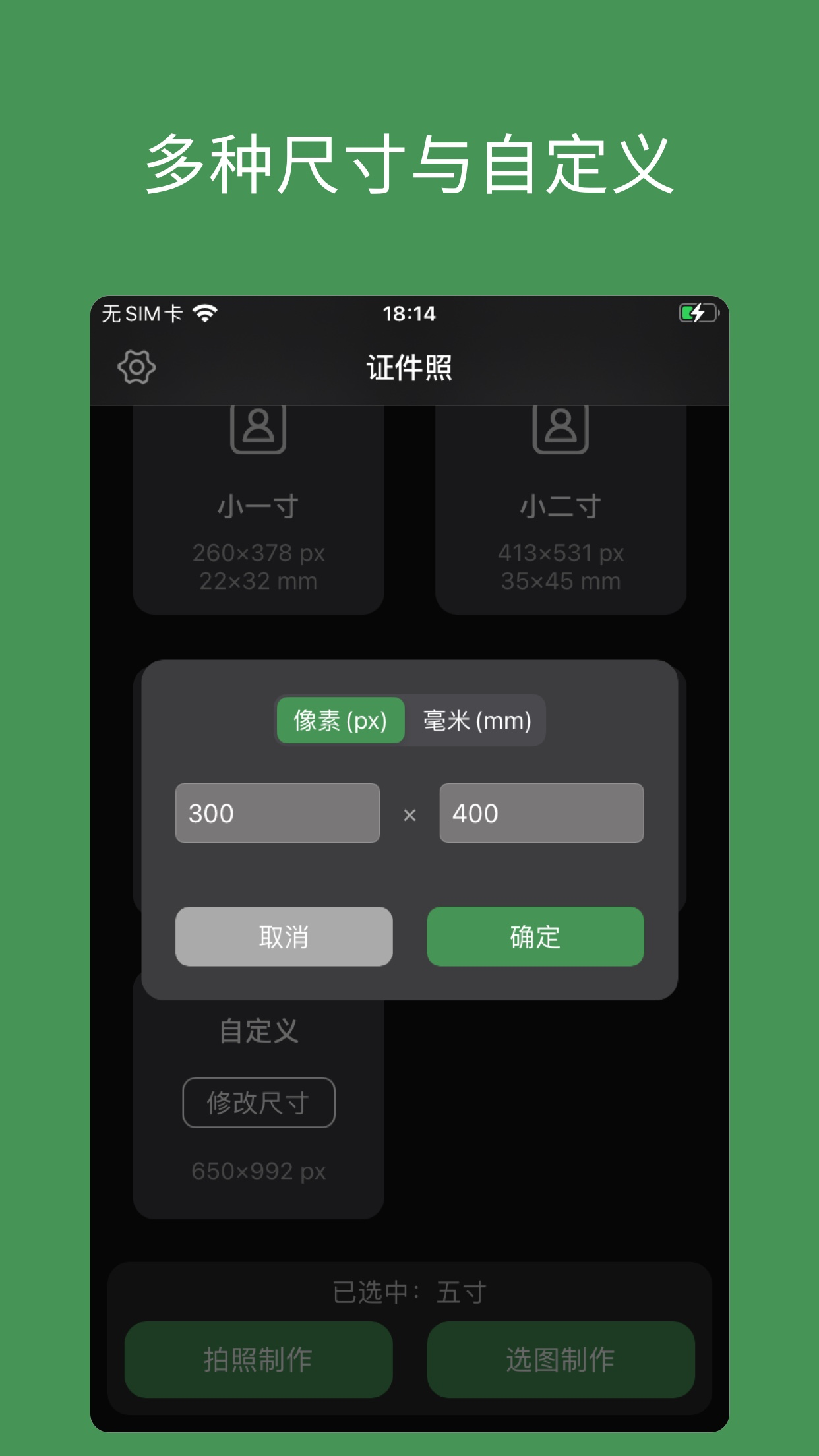
Task: Confirm with the 确定 button
Action: click(534, 936)
